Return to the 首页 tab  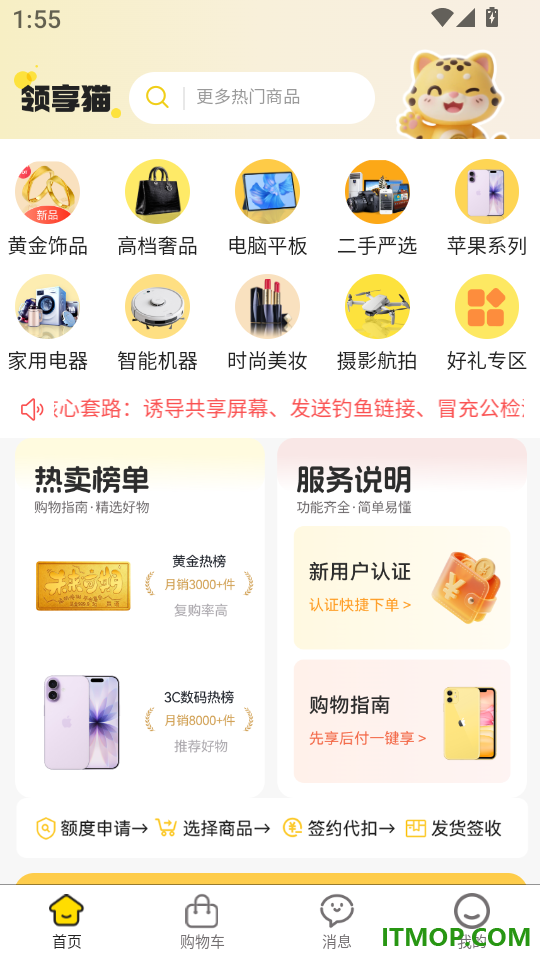pyautogui.click(x=67, y=921)
